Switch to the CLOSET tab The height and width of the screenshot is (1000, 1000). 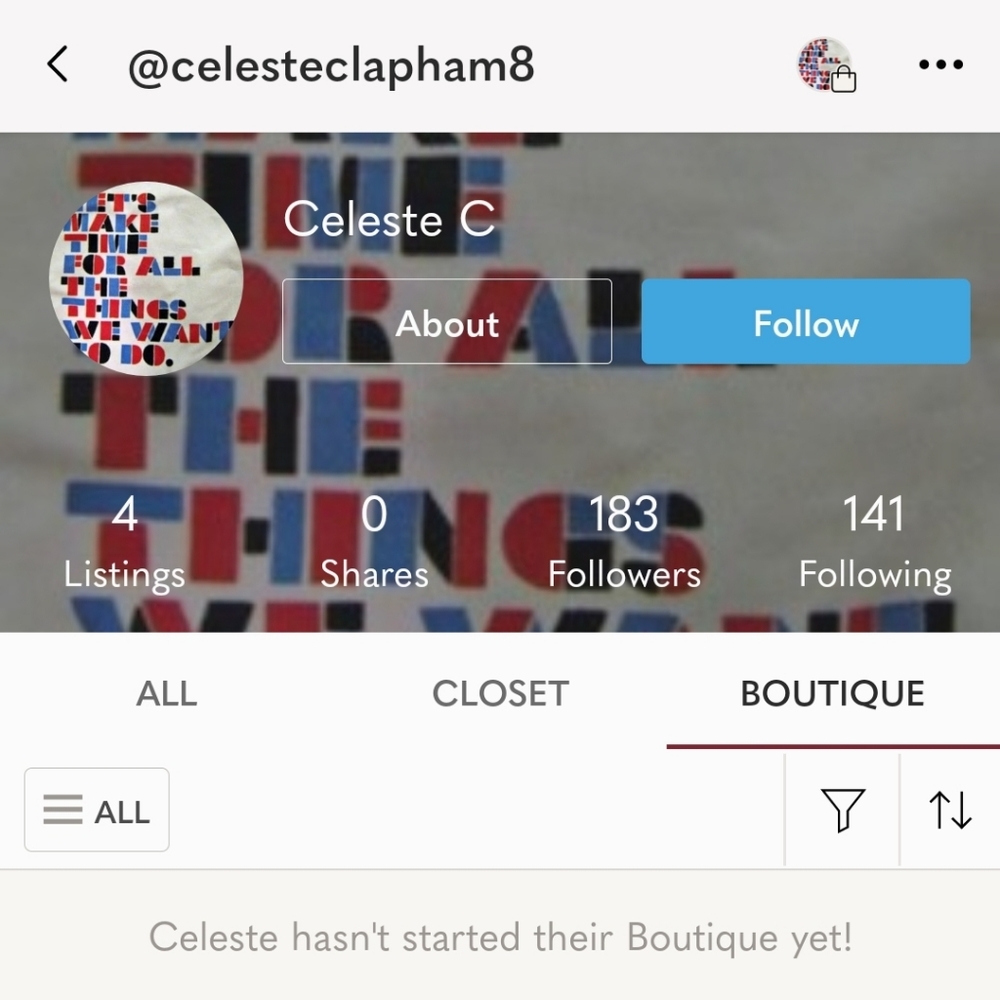(x=500, y=693)
